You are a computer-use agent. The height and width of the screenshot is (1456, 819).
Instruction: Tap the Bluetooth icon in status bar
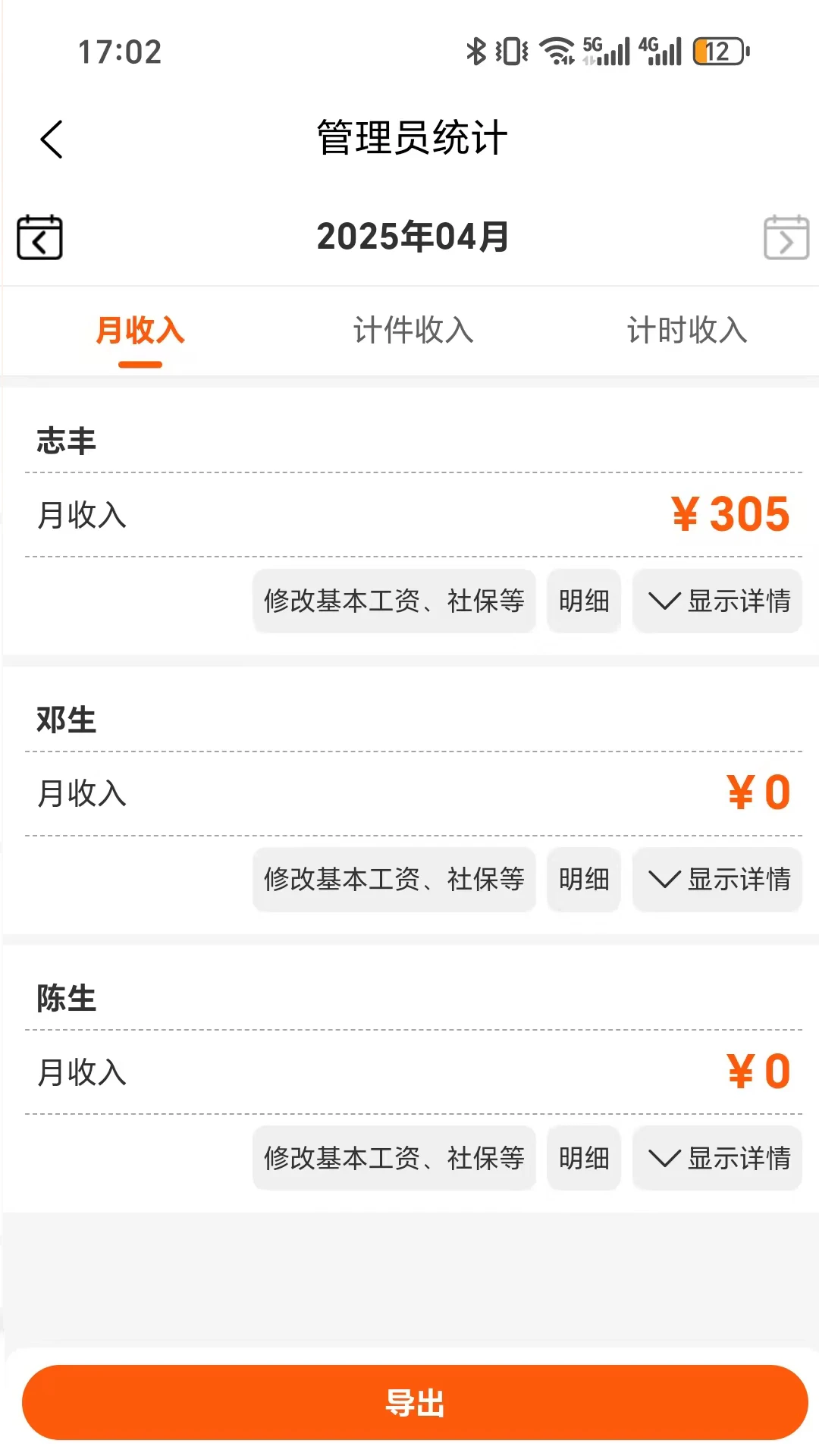coord(476,49)
